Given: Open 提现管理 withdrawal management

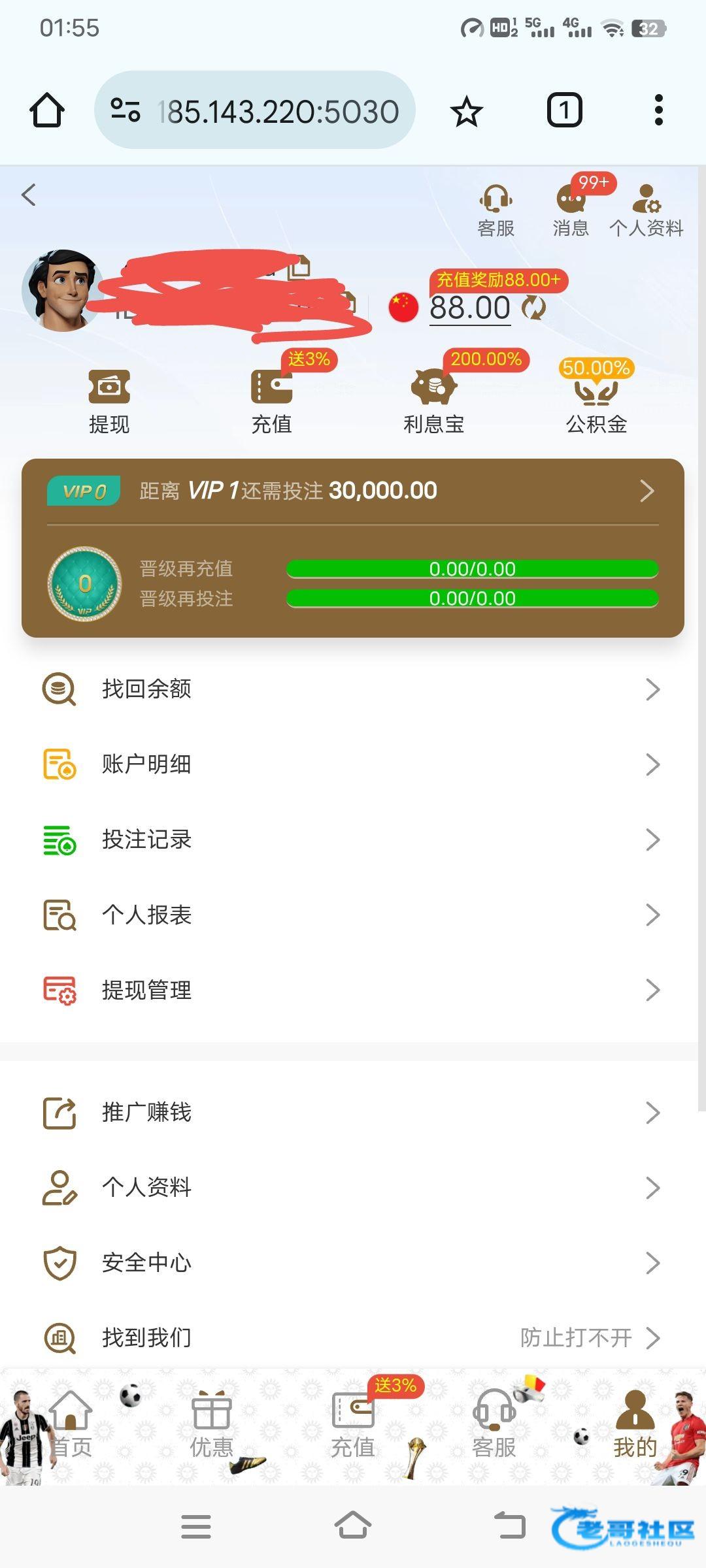Looking at the screenshot, I should coord(353,990).
